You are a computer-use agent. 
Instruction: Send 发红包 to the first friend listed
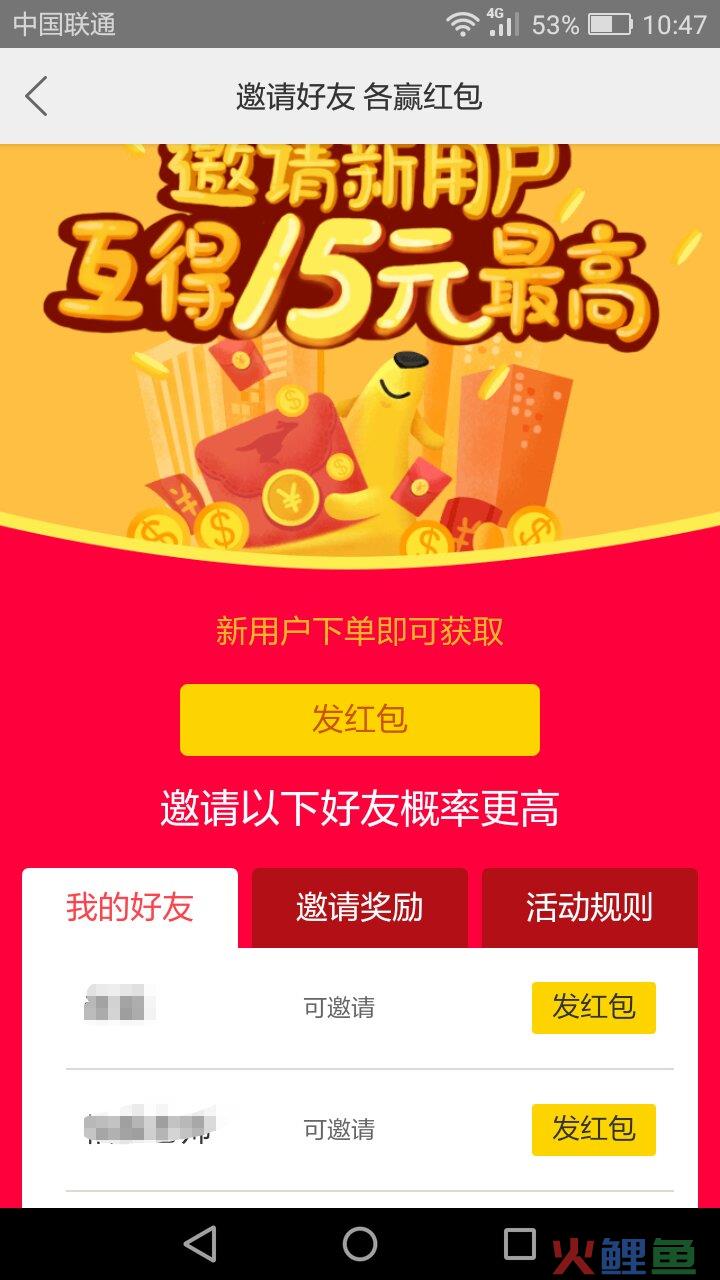[x=593, y=1008]
